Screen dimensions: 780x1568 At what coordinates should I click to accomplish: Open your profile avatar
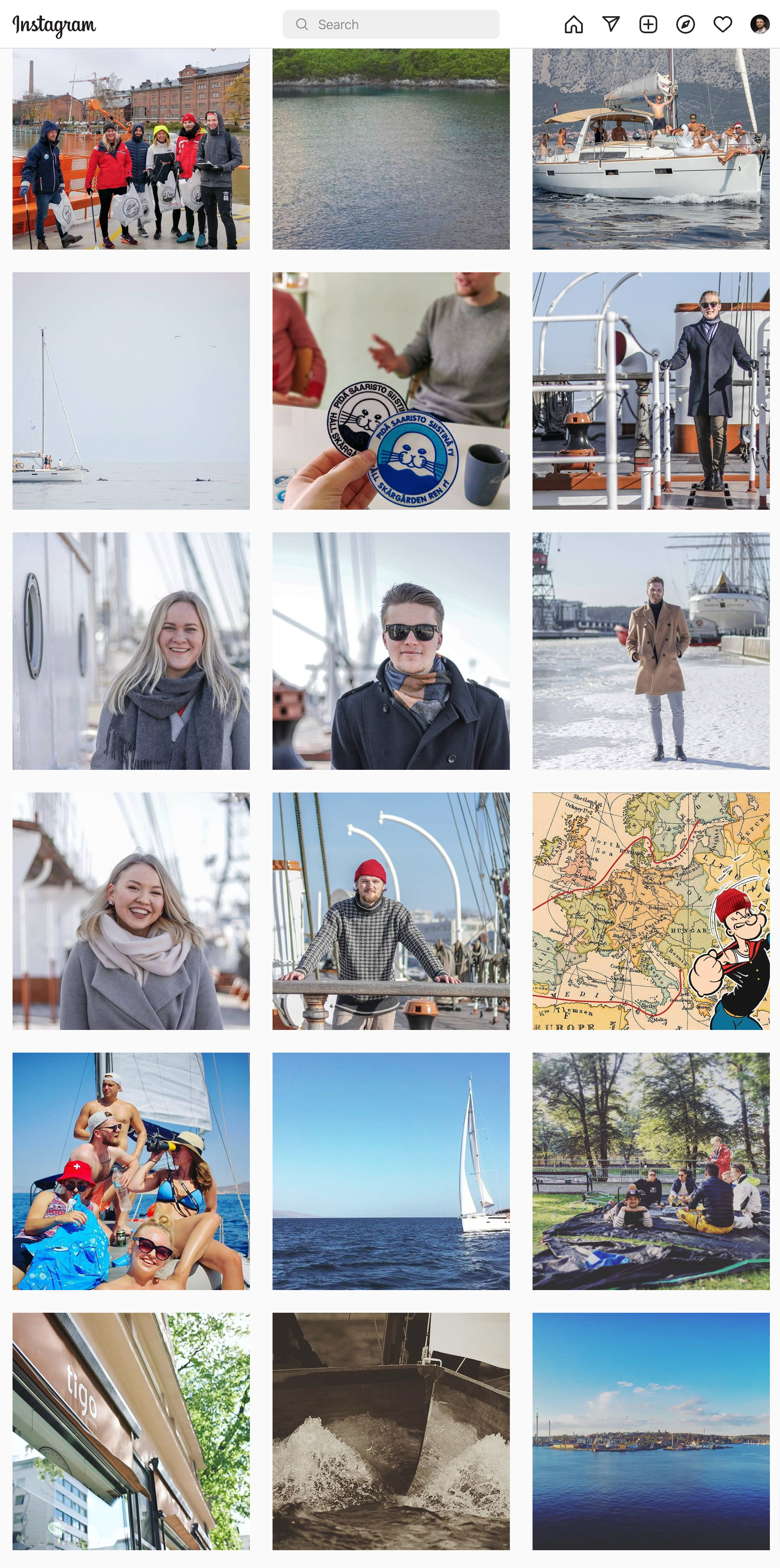pos(759,24)
